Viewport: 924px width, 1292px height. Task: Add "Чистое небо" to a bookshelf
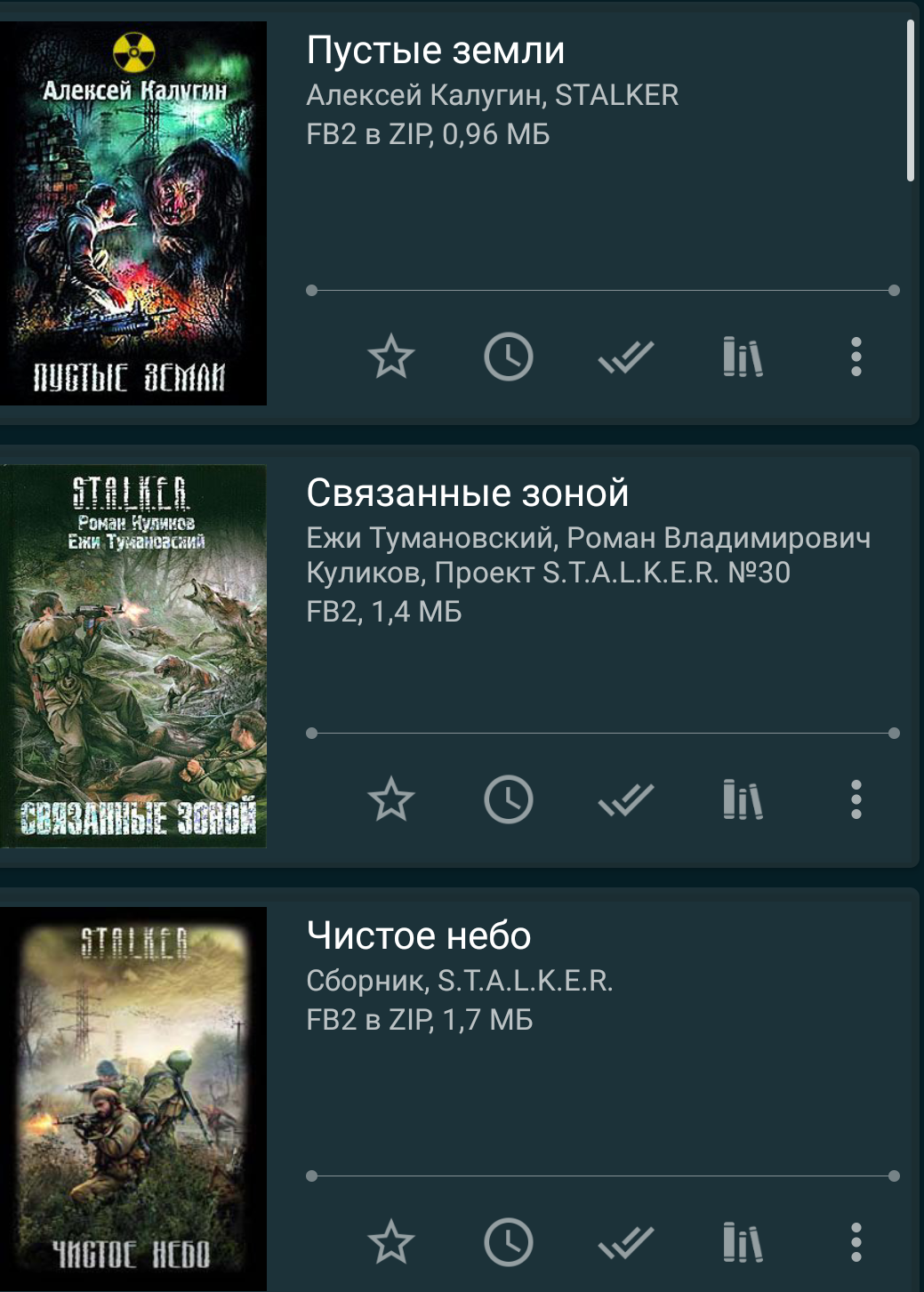743,1242
